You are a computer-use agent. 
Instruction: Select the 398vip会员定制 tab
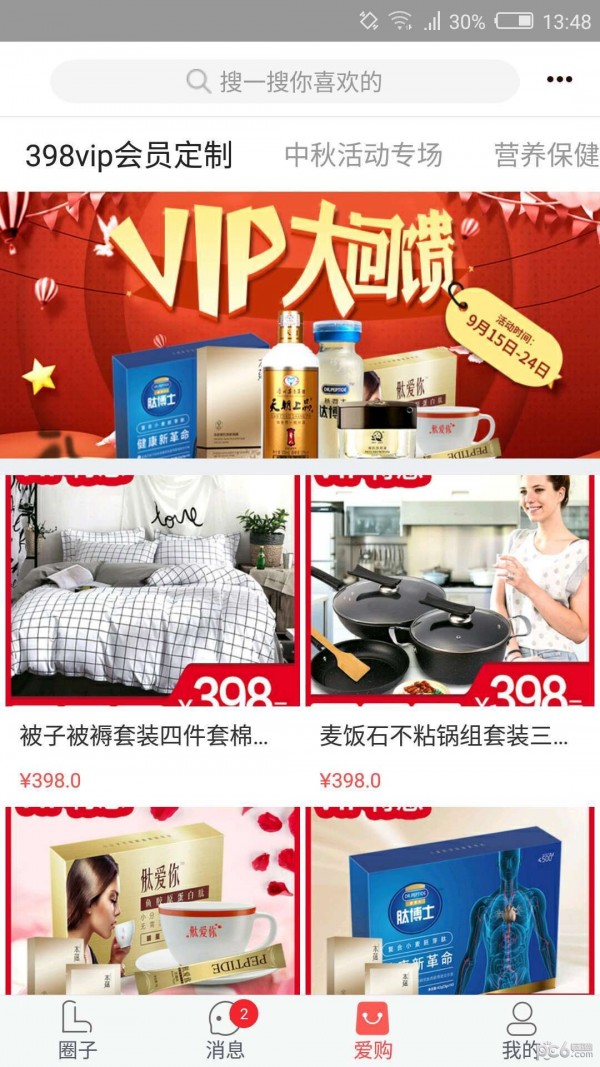click(x=129, y=156)
